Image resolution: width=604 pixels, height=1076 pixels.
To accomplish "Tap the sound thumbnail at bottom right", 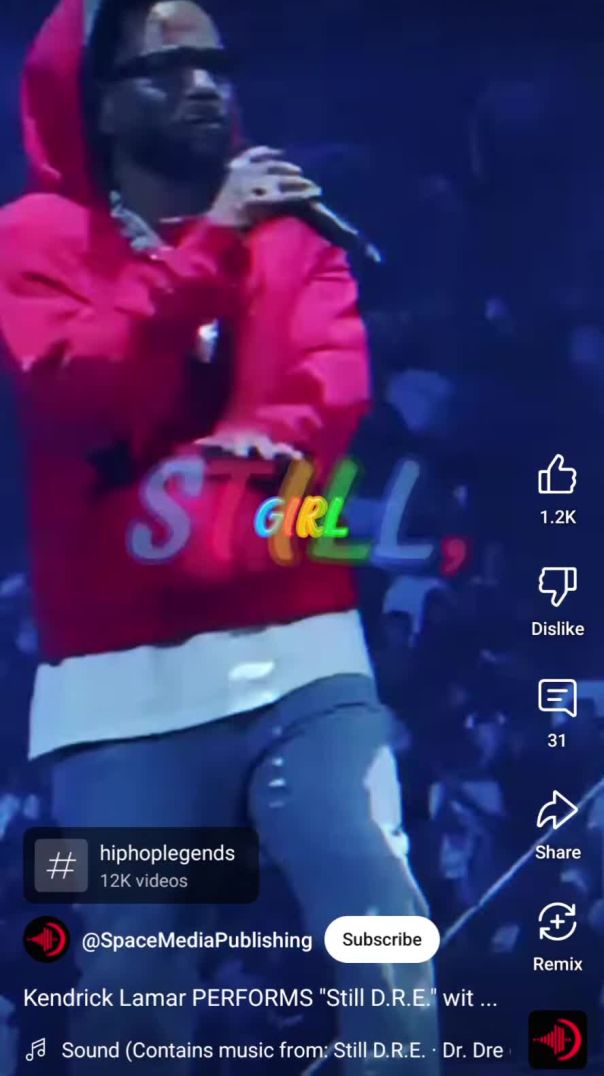I will click(x=557, y=1040).
